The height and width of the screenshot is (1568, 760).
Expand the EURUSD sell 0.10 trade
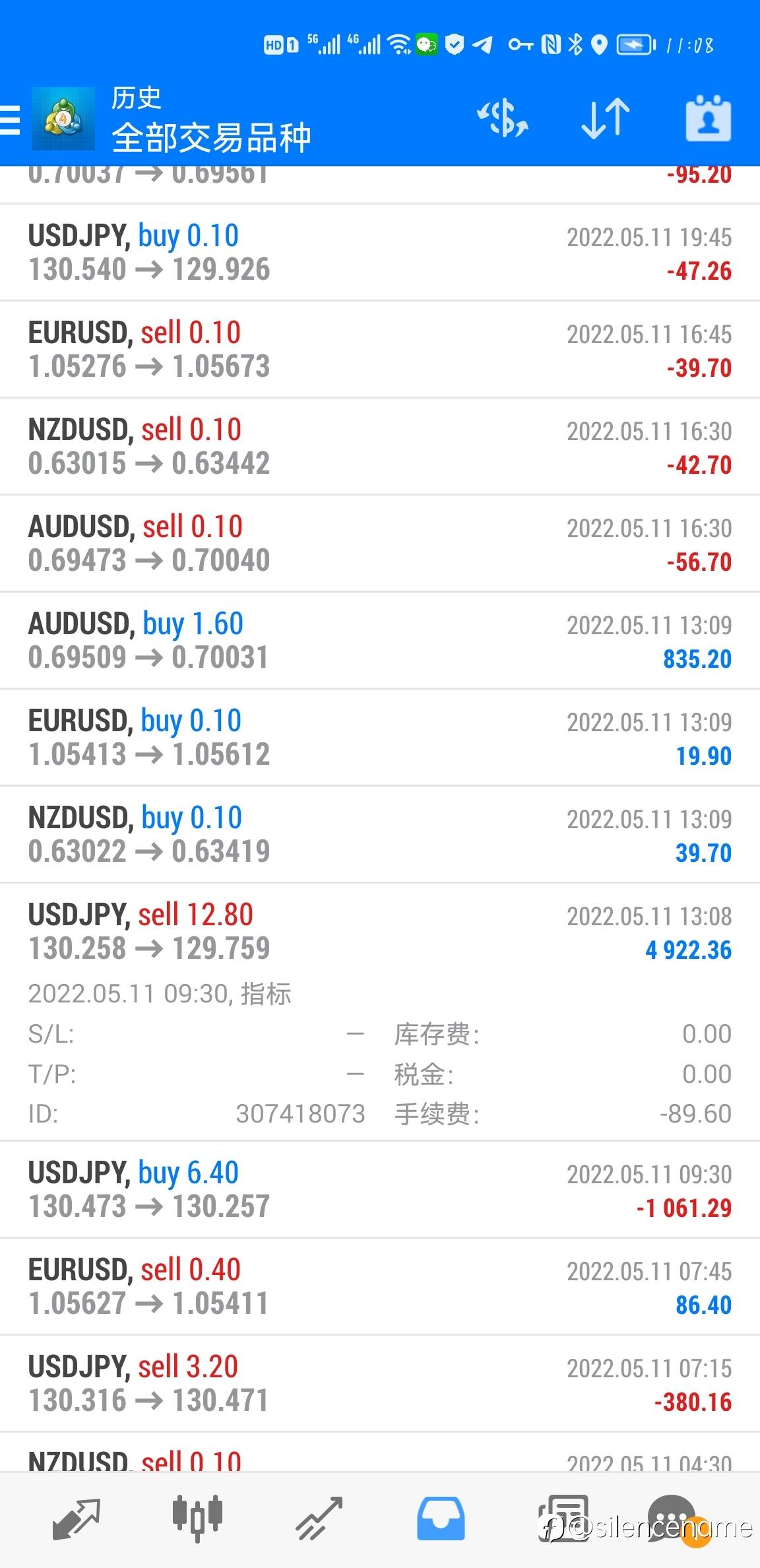[380, 350]
